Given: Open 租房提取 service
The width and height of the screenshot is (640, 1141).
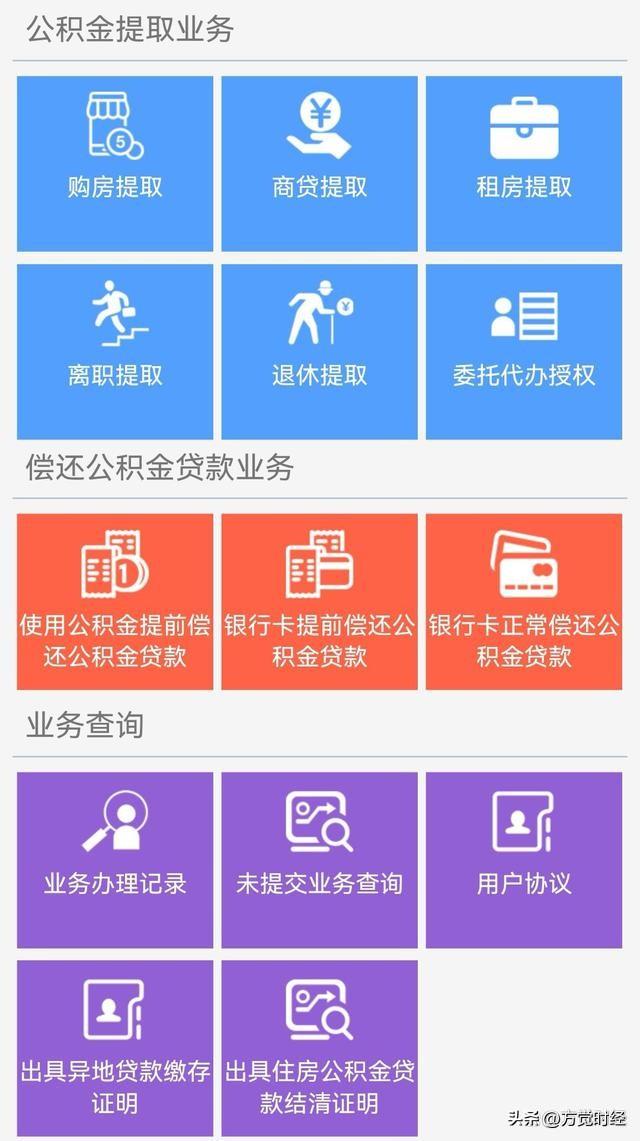Looking at the screenshot, I should coord(524,164).
